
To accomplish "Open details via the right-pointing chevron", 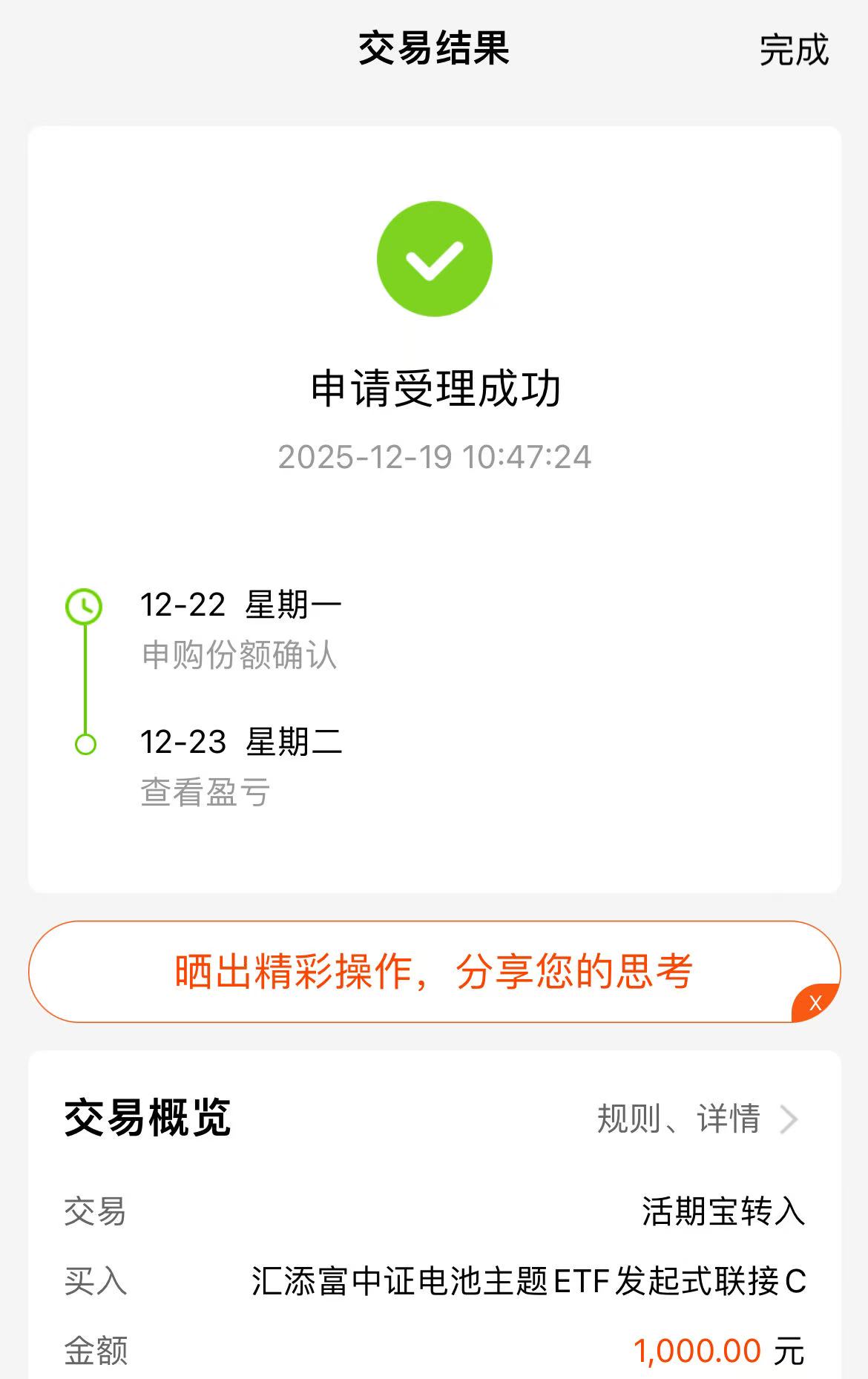I will click(789, 1119).
